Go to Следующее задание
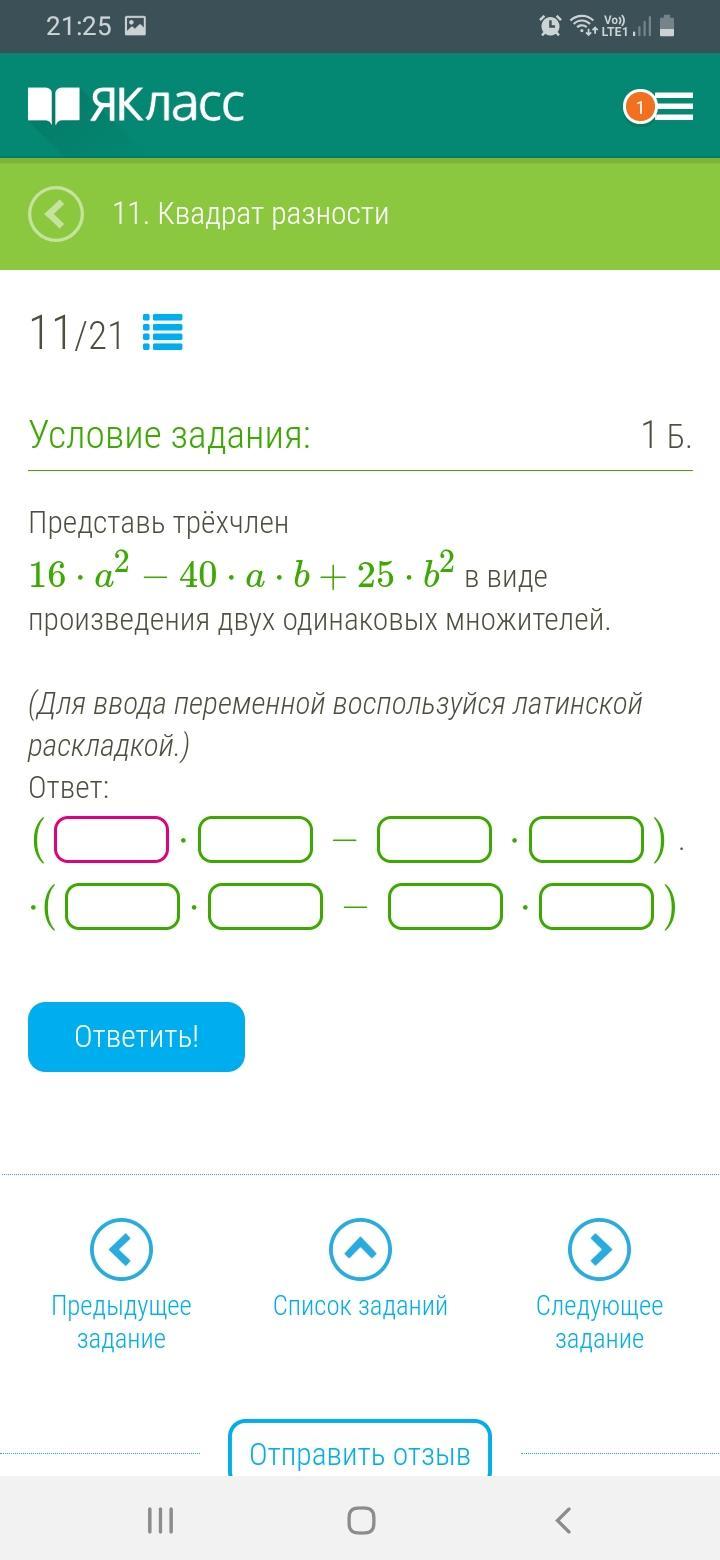720x1560 pixels. tap(599, 1249)
